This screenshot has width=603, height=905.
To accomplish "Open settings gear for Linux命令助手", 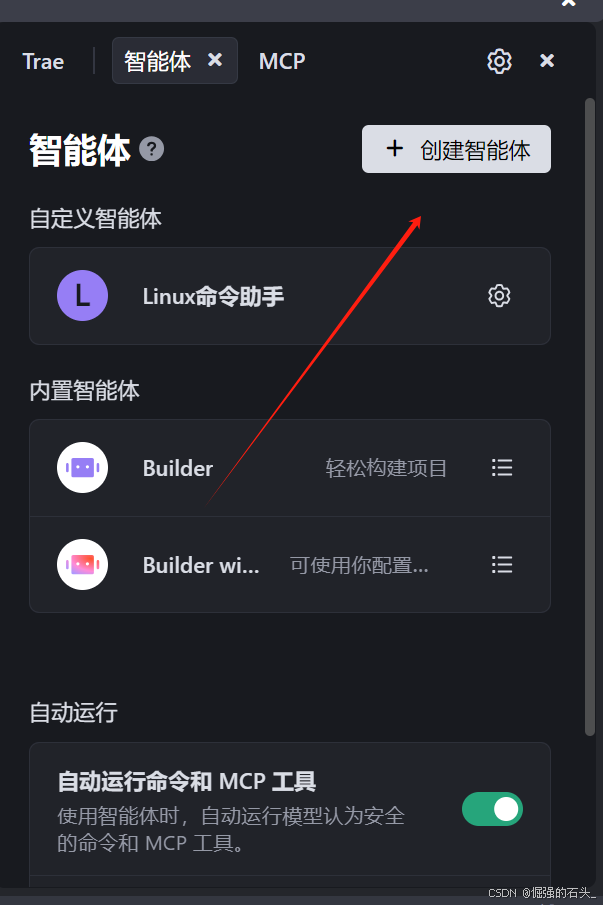I will (499, 296).
